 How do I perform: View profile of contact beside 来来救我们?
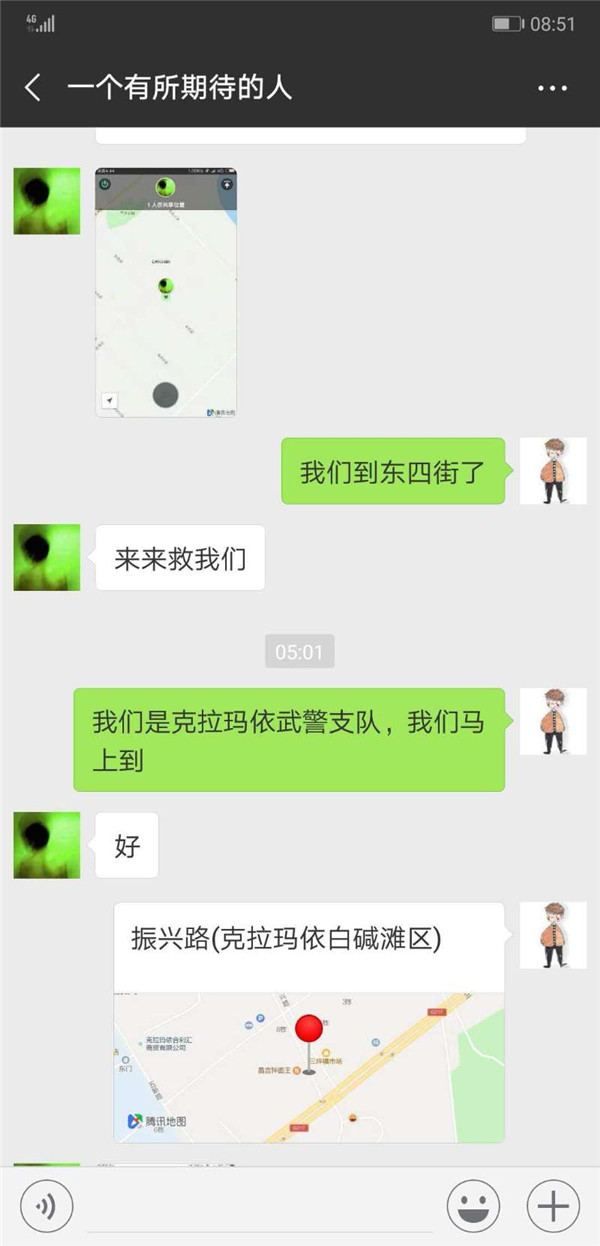46,557
